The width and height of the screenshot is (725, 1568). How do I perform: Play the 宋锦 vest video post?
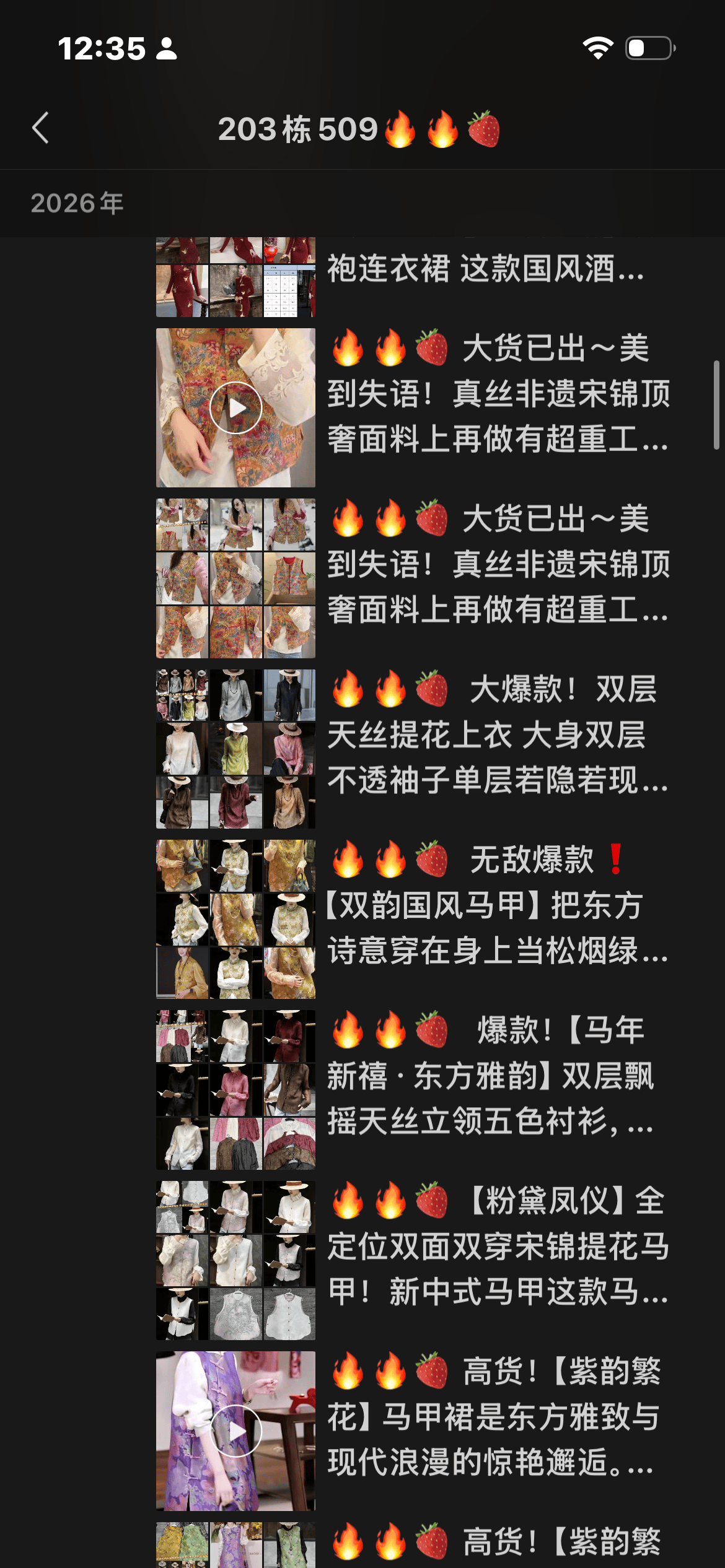[235, 407]
